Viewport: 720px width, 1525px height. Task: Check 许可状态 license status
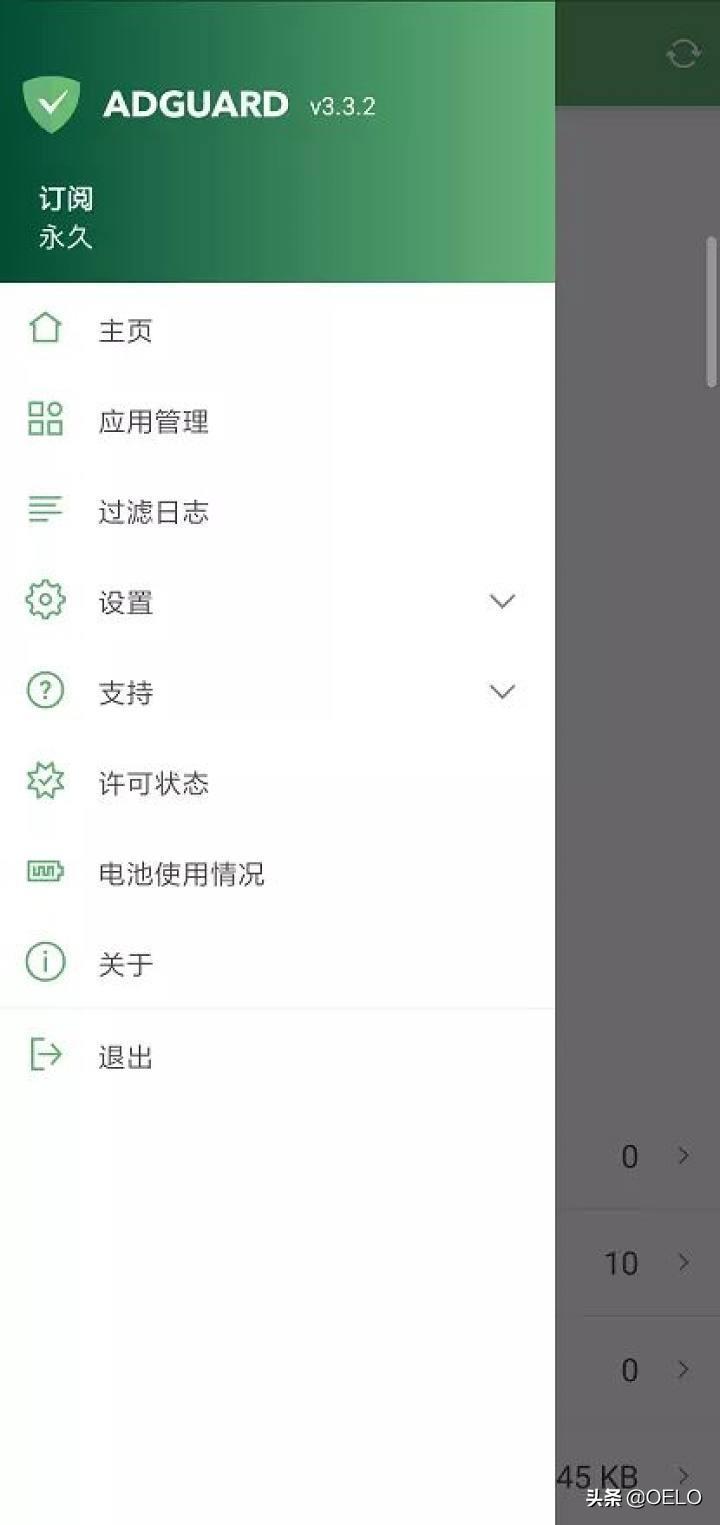point(153,783)
